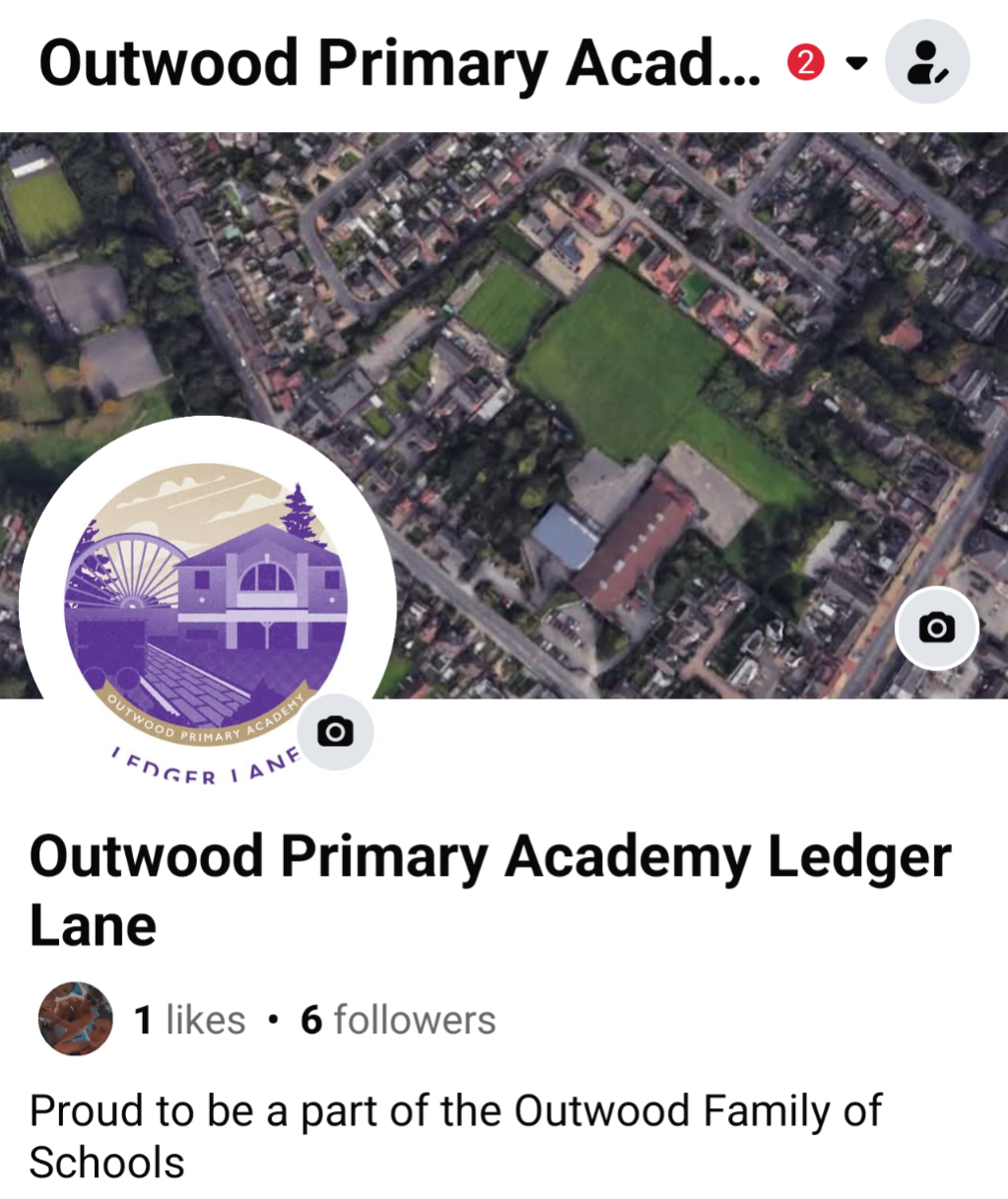The height and width of the screenshot is (1199, 1008).
Task: Change the cover photo via camera icon
Action: (936, 628)
